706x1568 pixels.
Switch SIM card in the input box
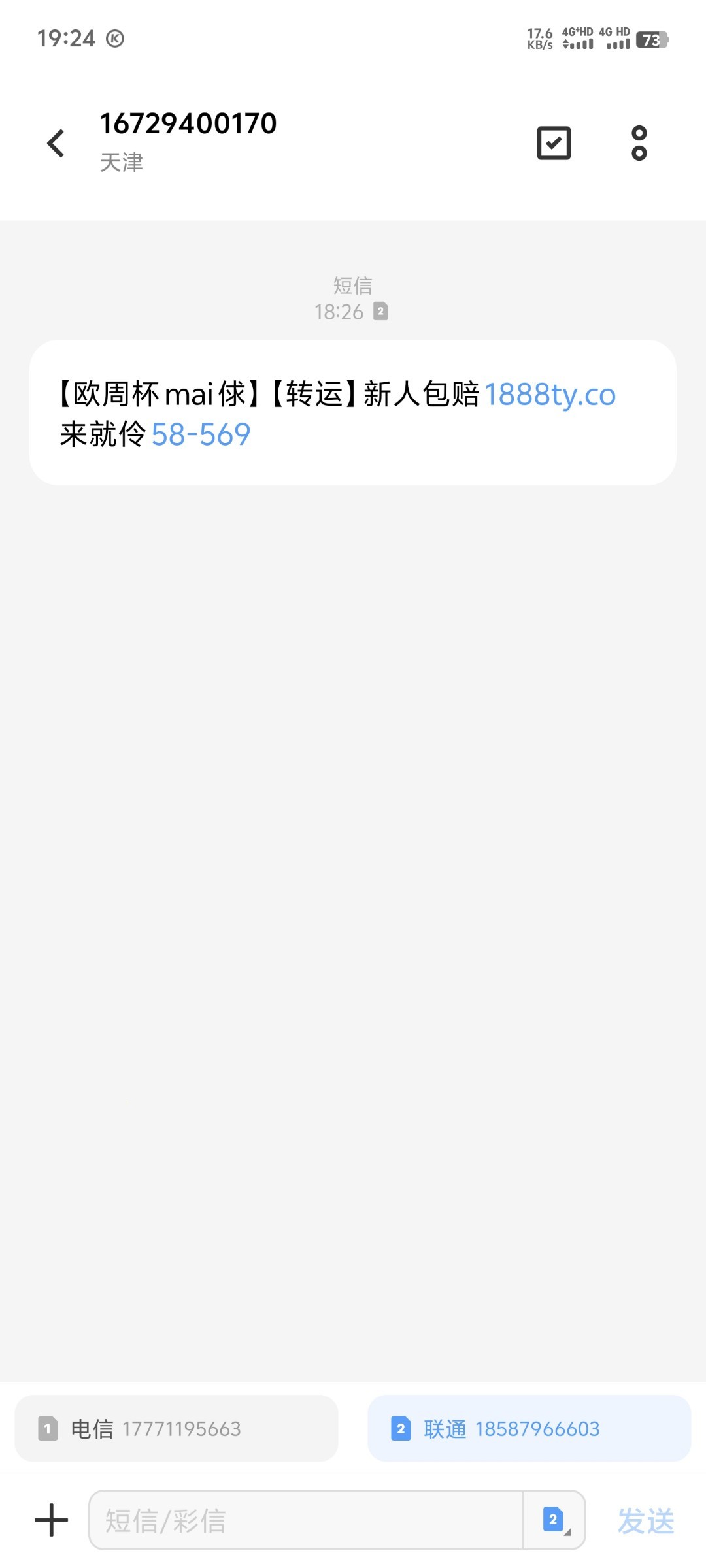pos(554,1520)
